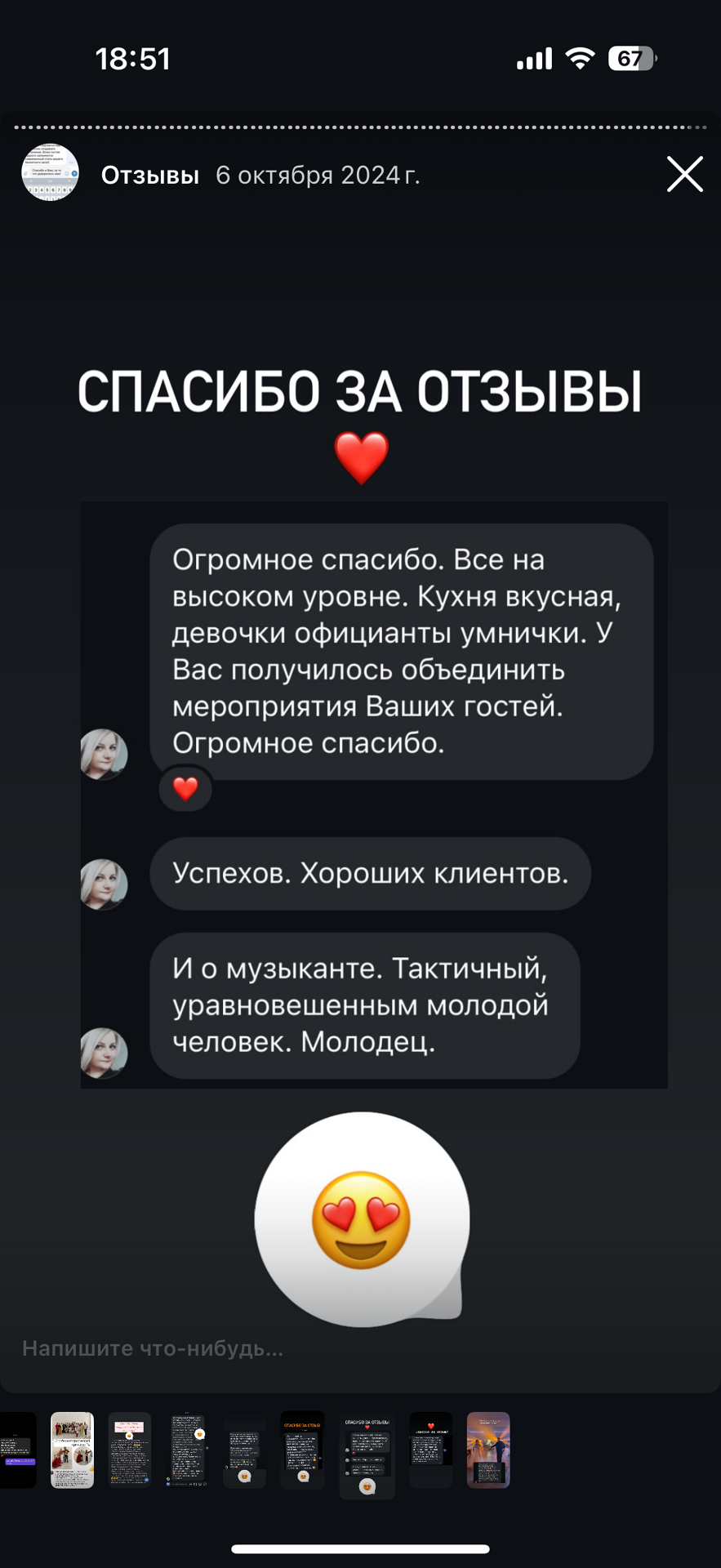Viewport: 721px width, 1568px height.
Task: Open the last story thumbnail with dancing couple
Action: point(488,1450)
